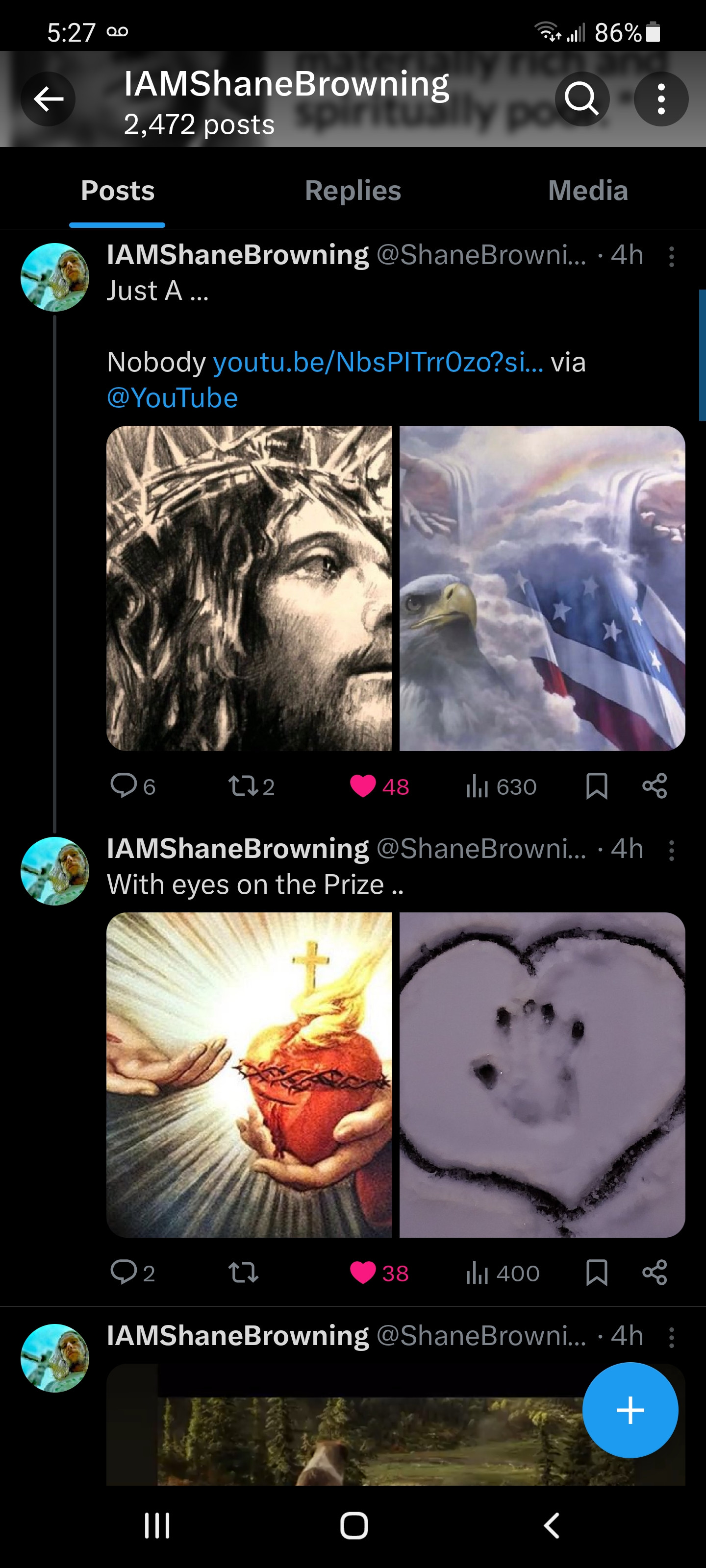Tap the system home button
Image resolution: width=706 pixels, height=1568 pixels.
point(354,1525)
